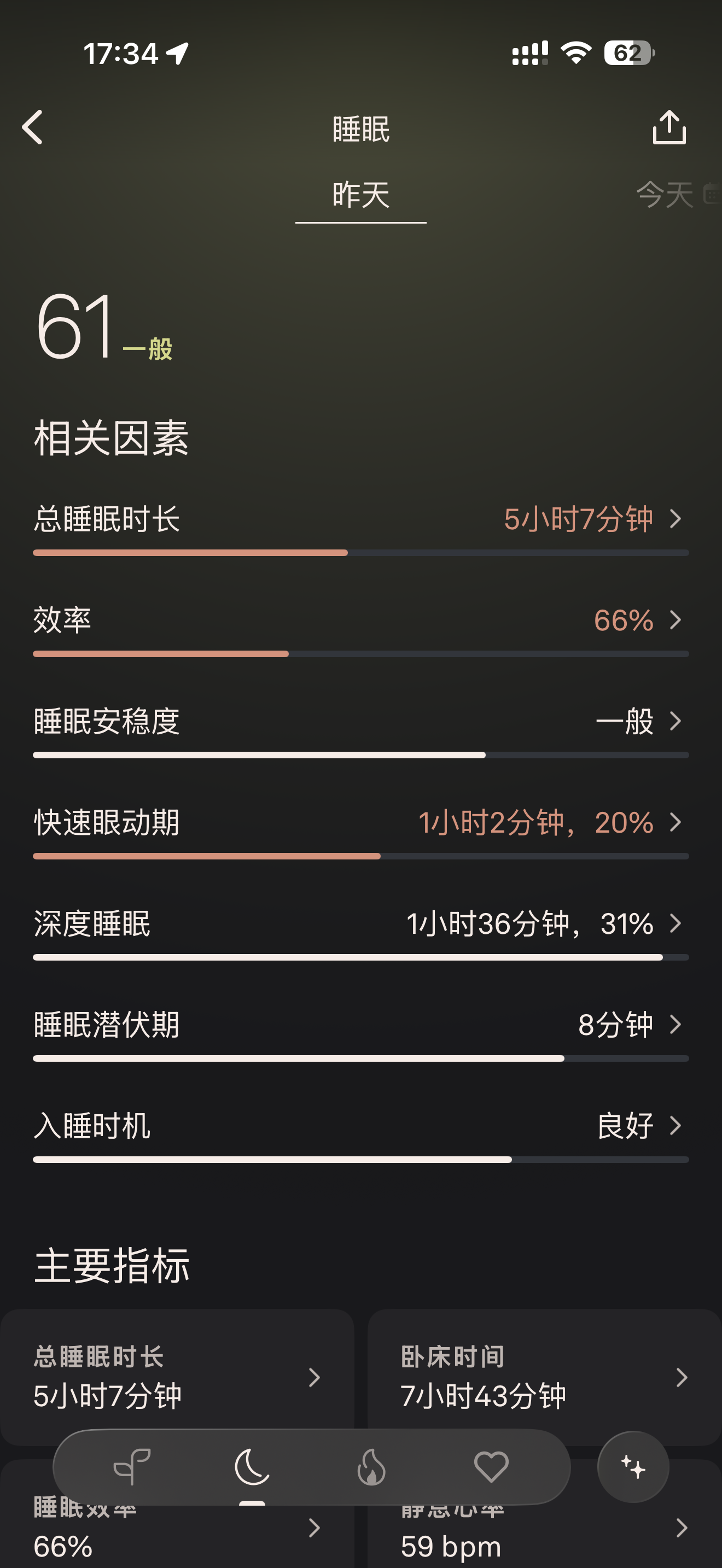Open the 效率 66% row
722x1568 pixels.
[361, 629]
